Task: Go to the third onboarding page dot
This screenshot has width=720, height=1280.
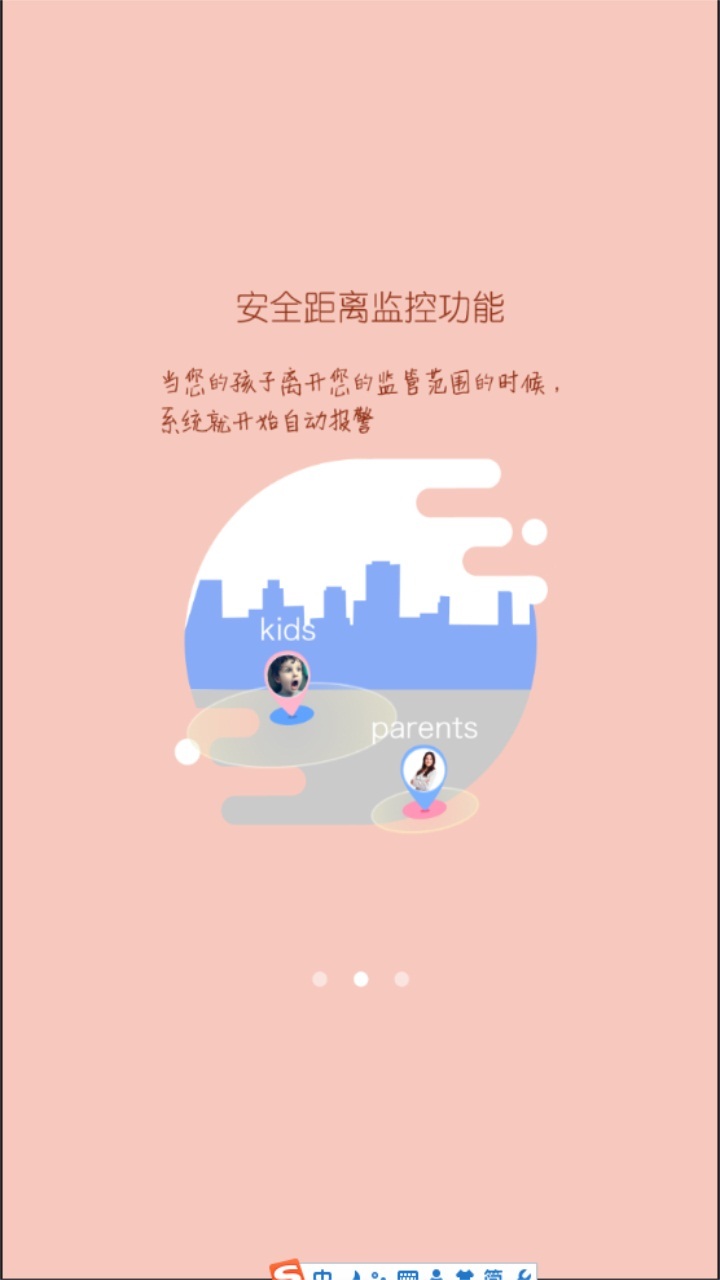Action: pyautogui.click(x=402, y=979)
